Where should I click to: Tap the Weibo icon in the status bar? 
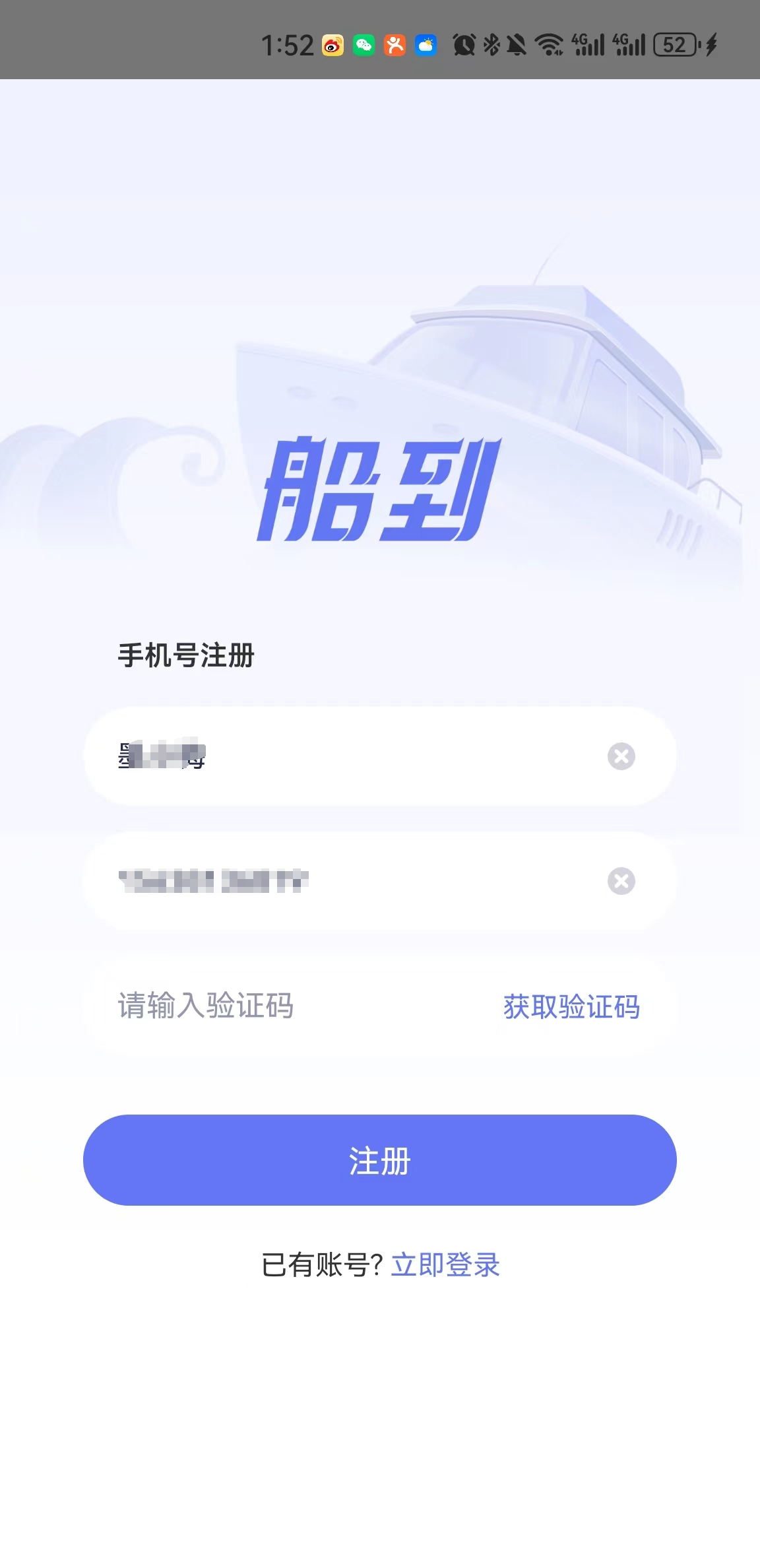click(x=333, y=44)
